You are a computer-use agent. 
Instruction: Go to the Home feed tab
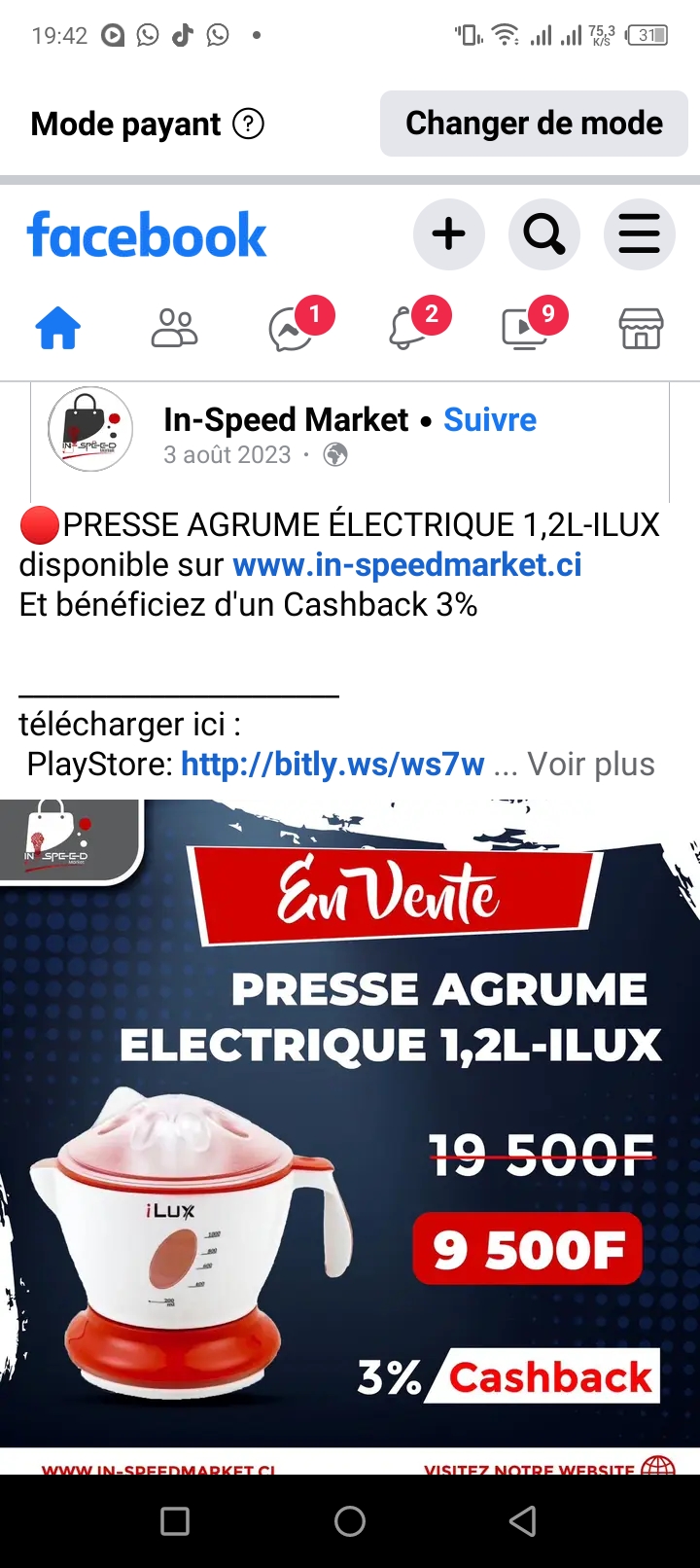click(58, 329)
